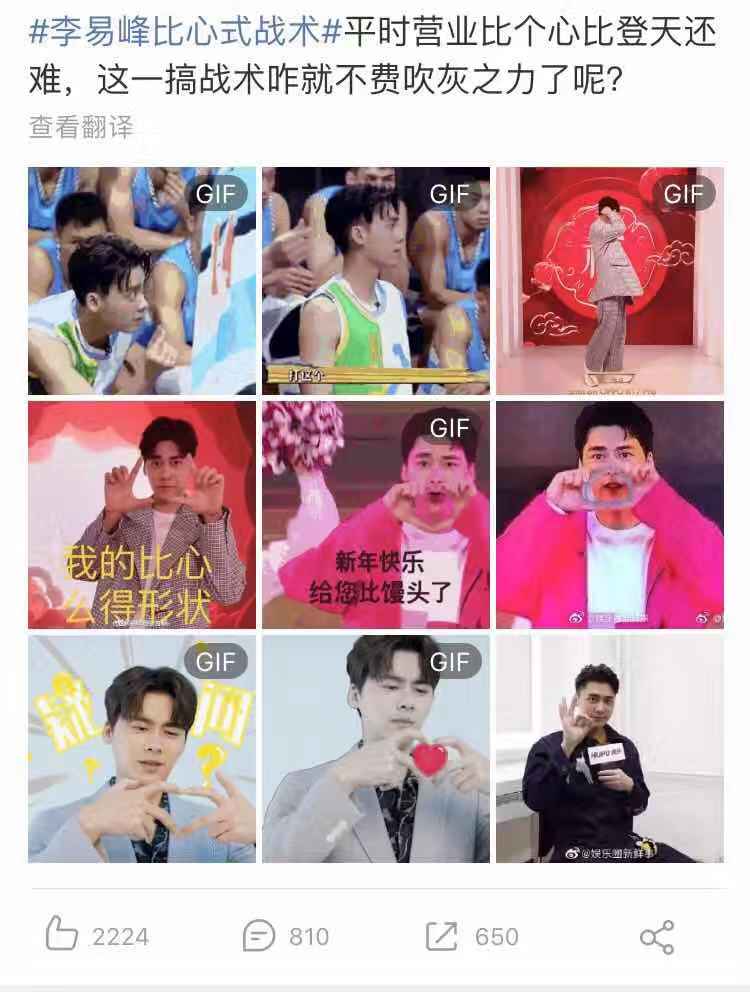View the GIF with yellow question marks

point(142,749)
